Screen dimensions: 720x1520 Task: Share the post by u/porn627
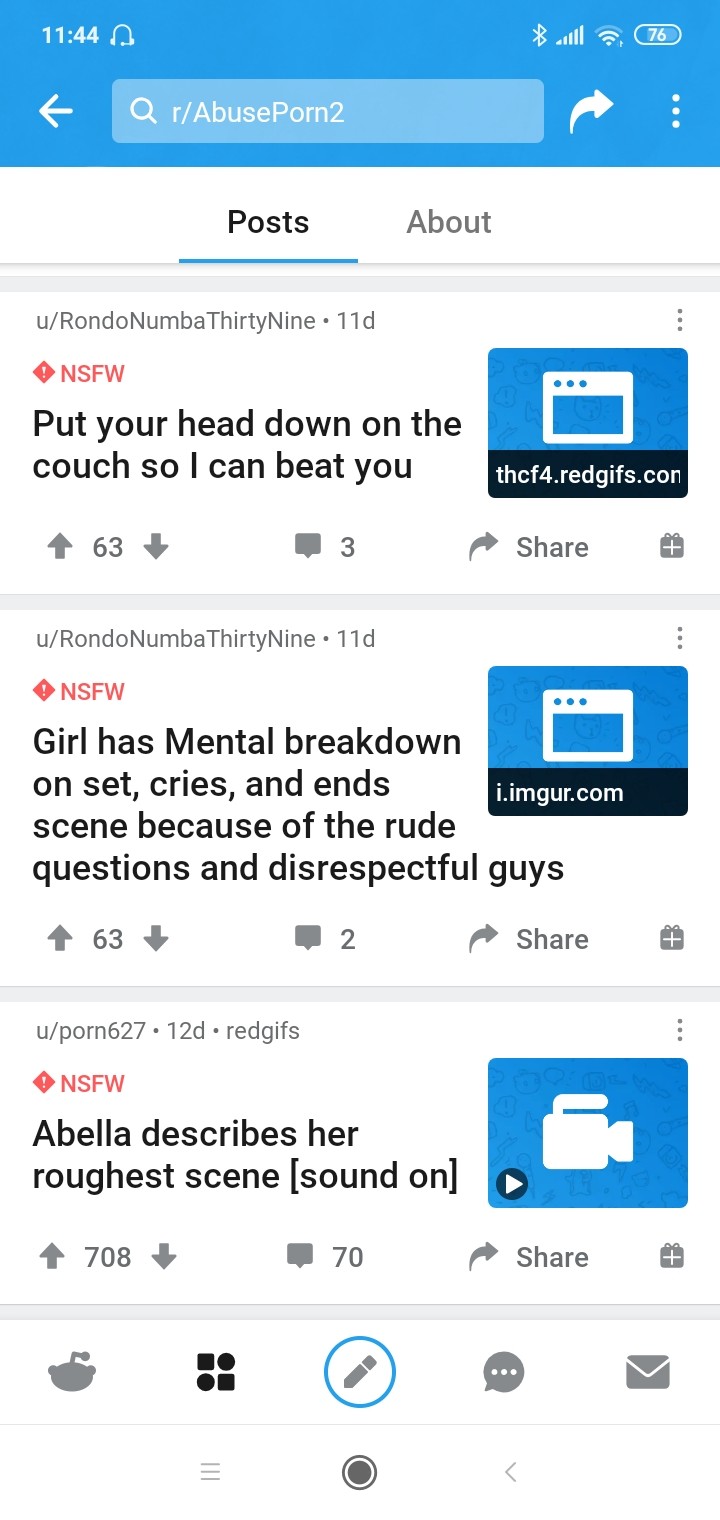(x=528, y=1257)
